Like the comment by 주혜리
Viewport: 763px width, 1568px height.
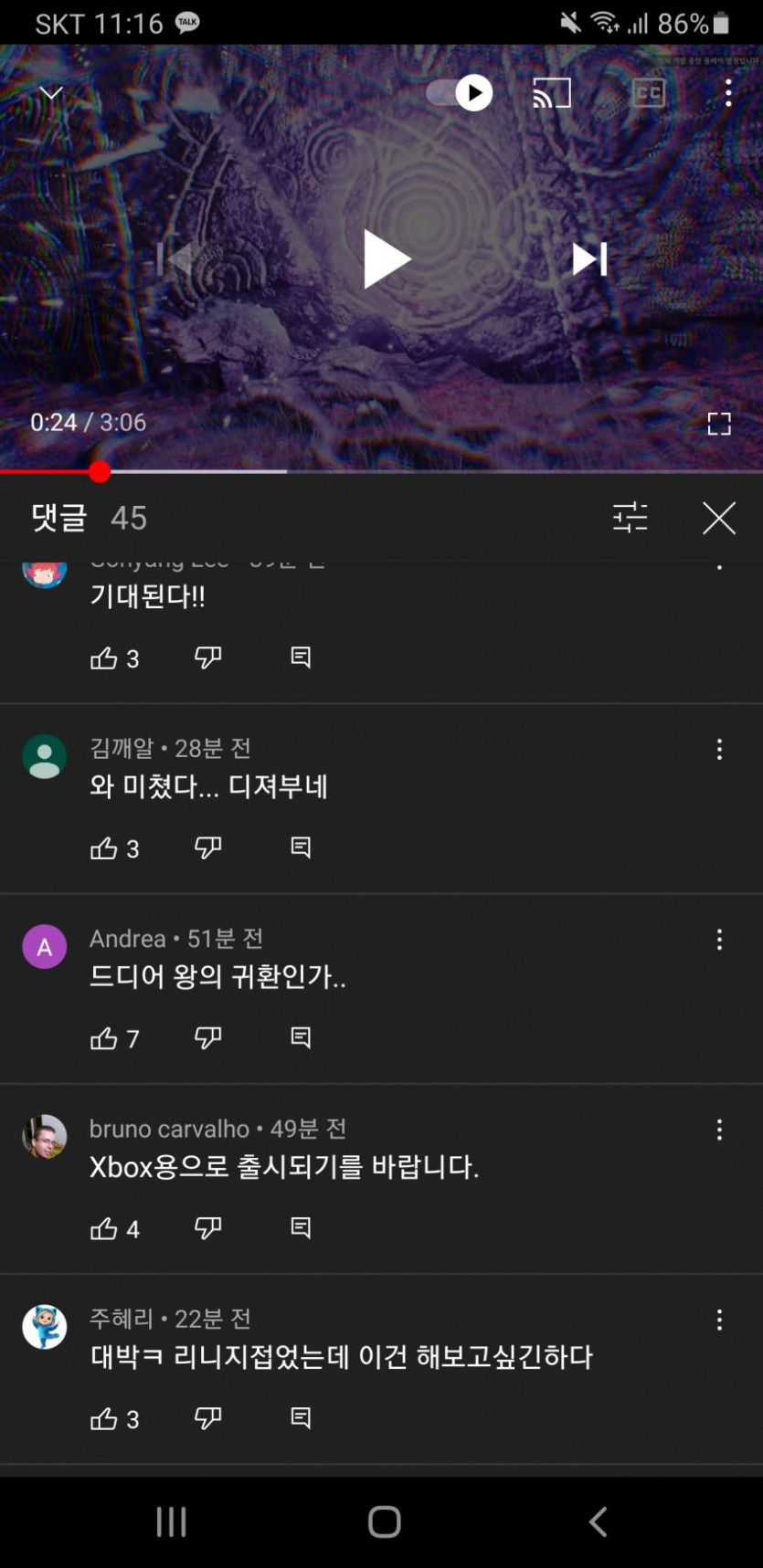(104, 1418)
